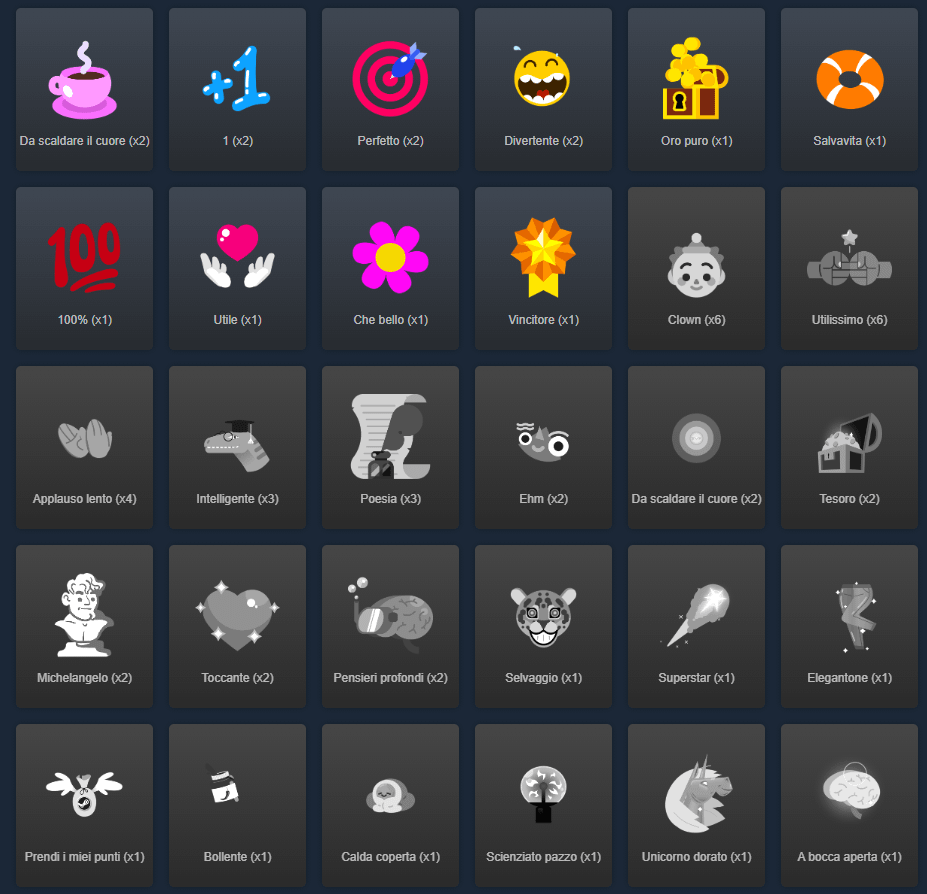
Task: Choose the Perfetto target award
Action: tap(390, 90)
